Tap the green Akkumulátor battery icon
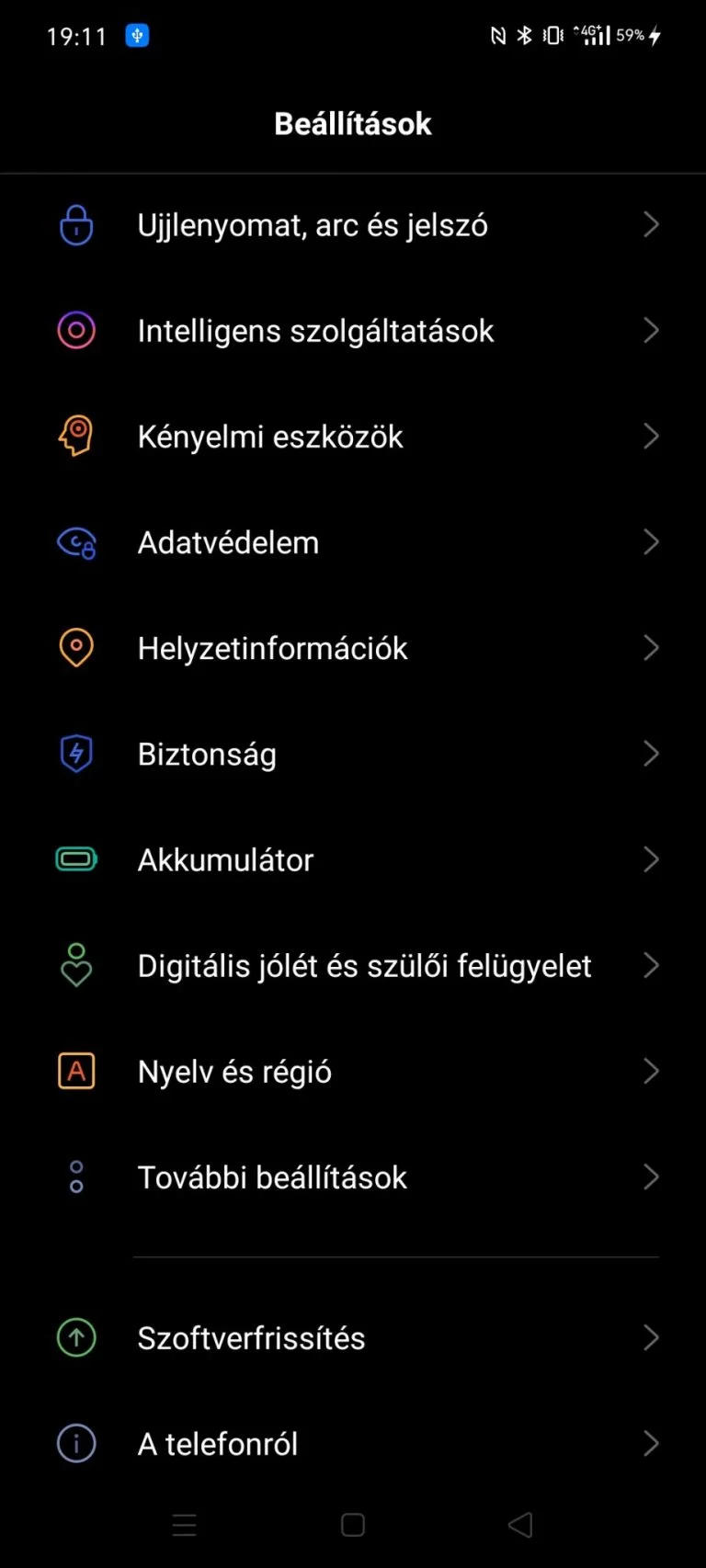This screenshot has height=1568, width=706. pyautogui.click(x=76, y=859)
